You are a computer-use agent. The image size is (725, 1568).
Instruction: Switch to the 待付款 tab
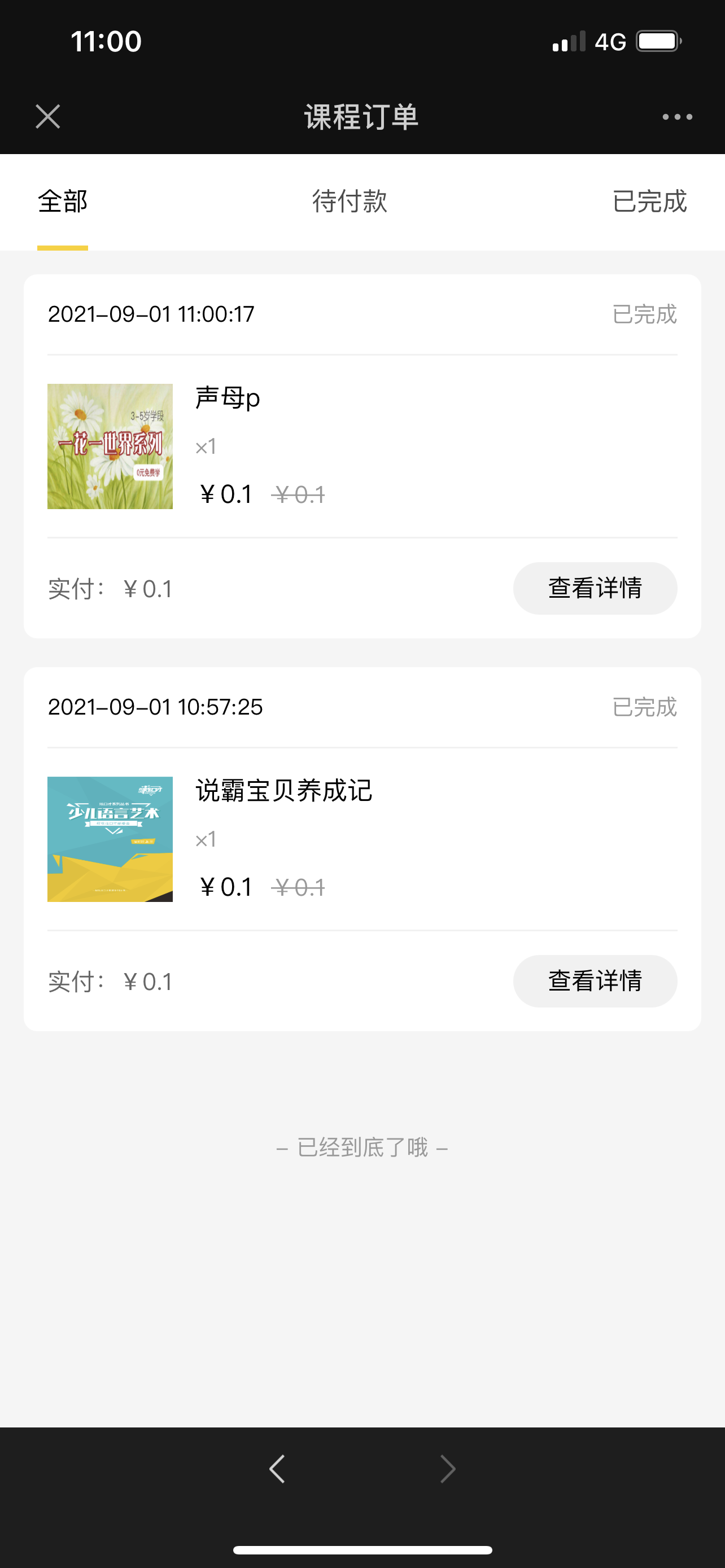350,202
